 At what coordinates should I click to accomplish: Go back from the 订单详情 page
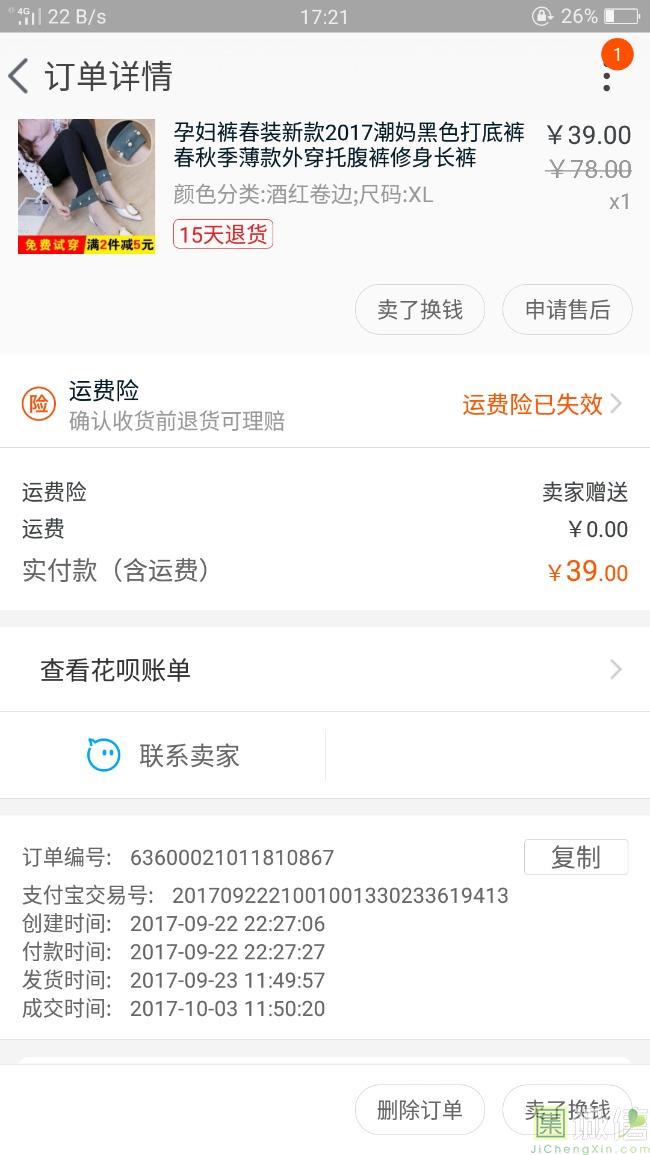tap(20, 76)
